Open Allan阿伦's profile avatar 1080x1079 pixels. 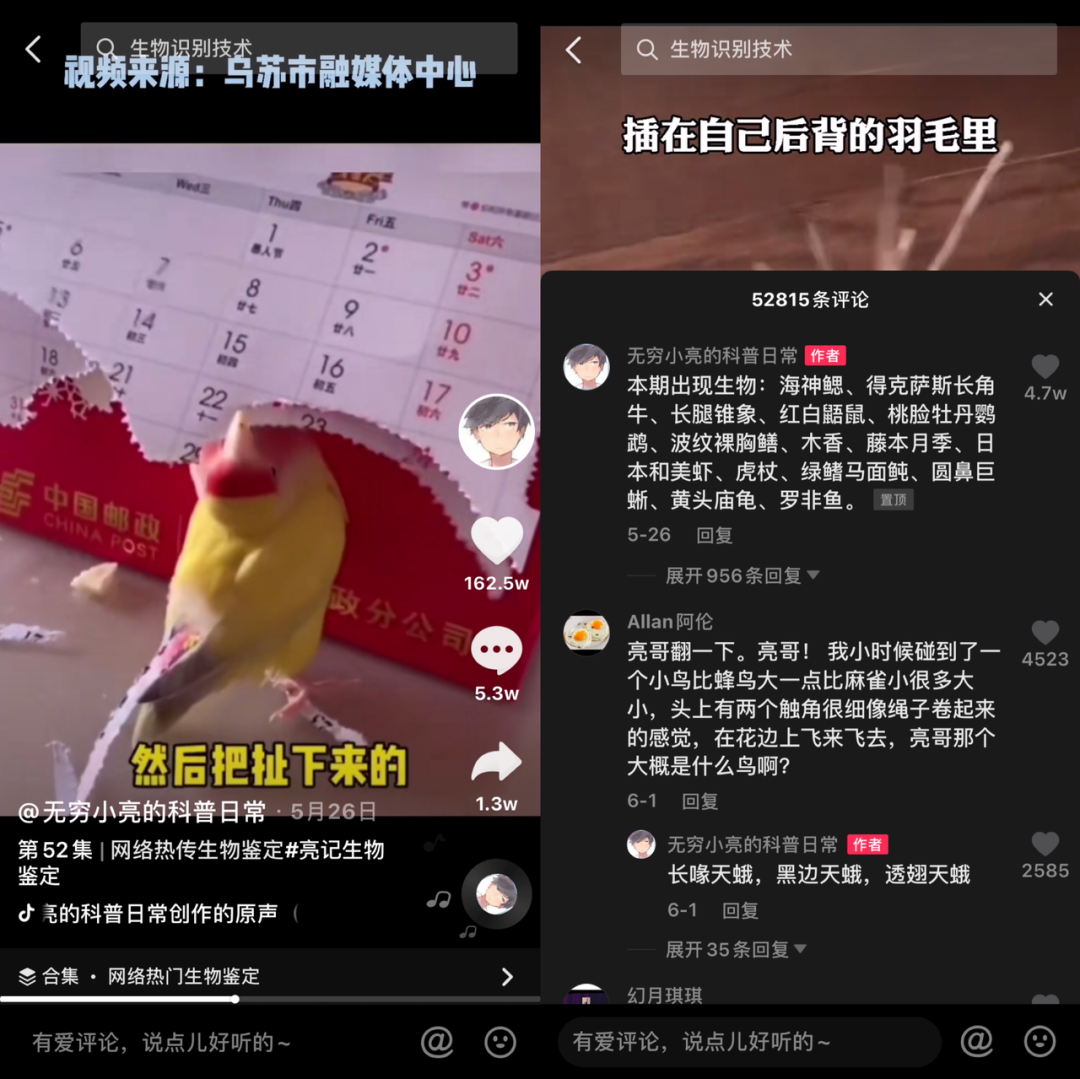[586, 632]
